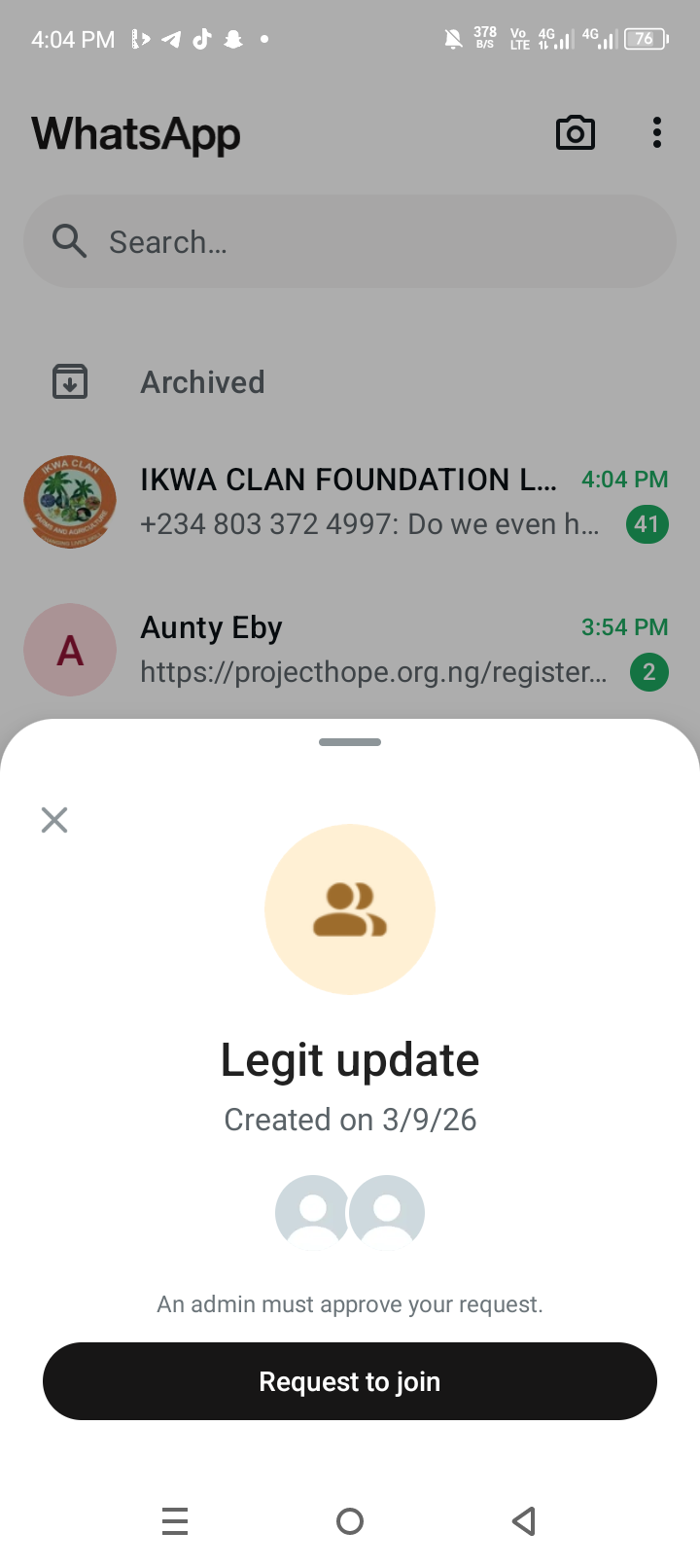The image size is (700, 1568).
Task: Open the three-dot overflow menu
Action: click(x=657, y=133)
